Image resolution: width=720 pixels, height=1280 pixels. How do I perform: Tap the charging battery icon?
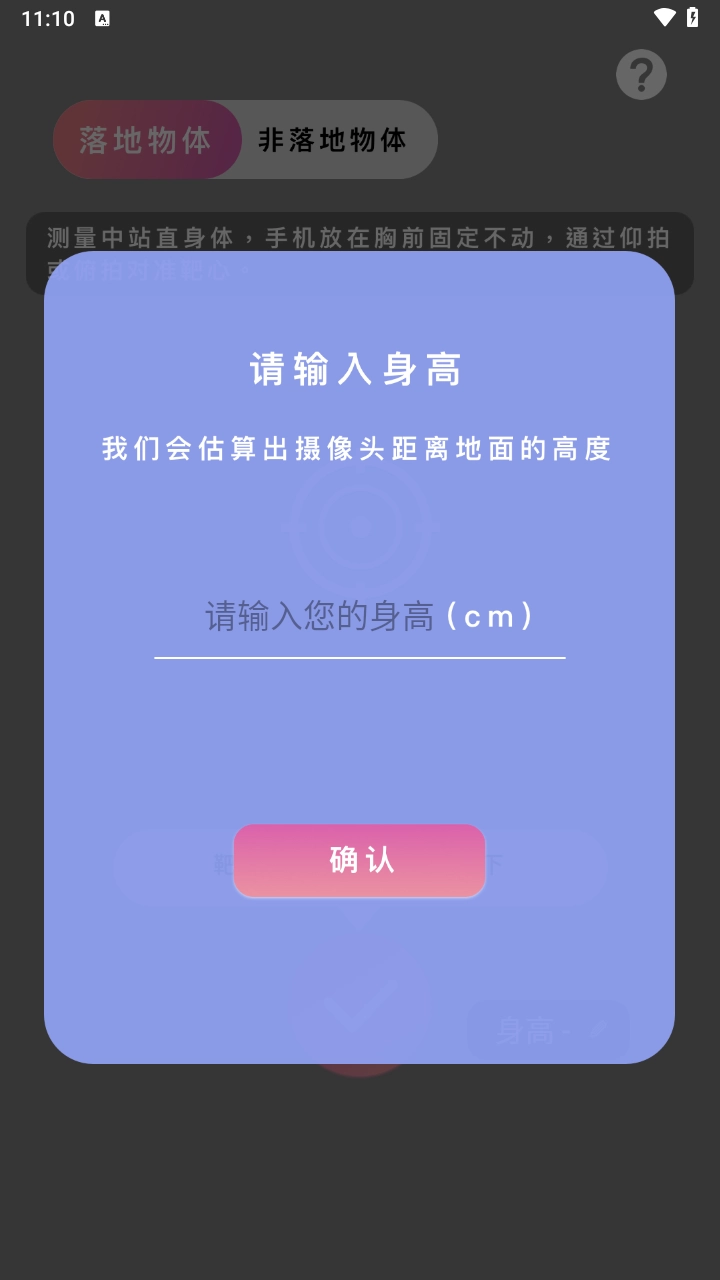tap(694, 17)
